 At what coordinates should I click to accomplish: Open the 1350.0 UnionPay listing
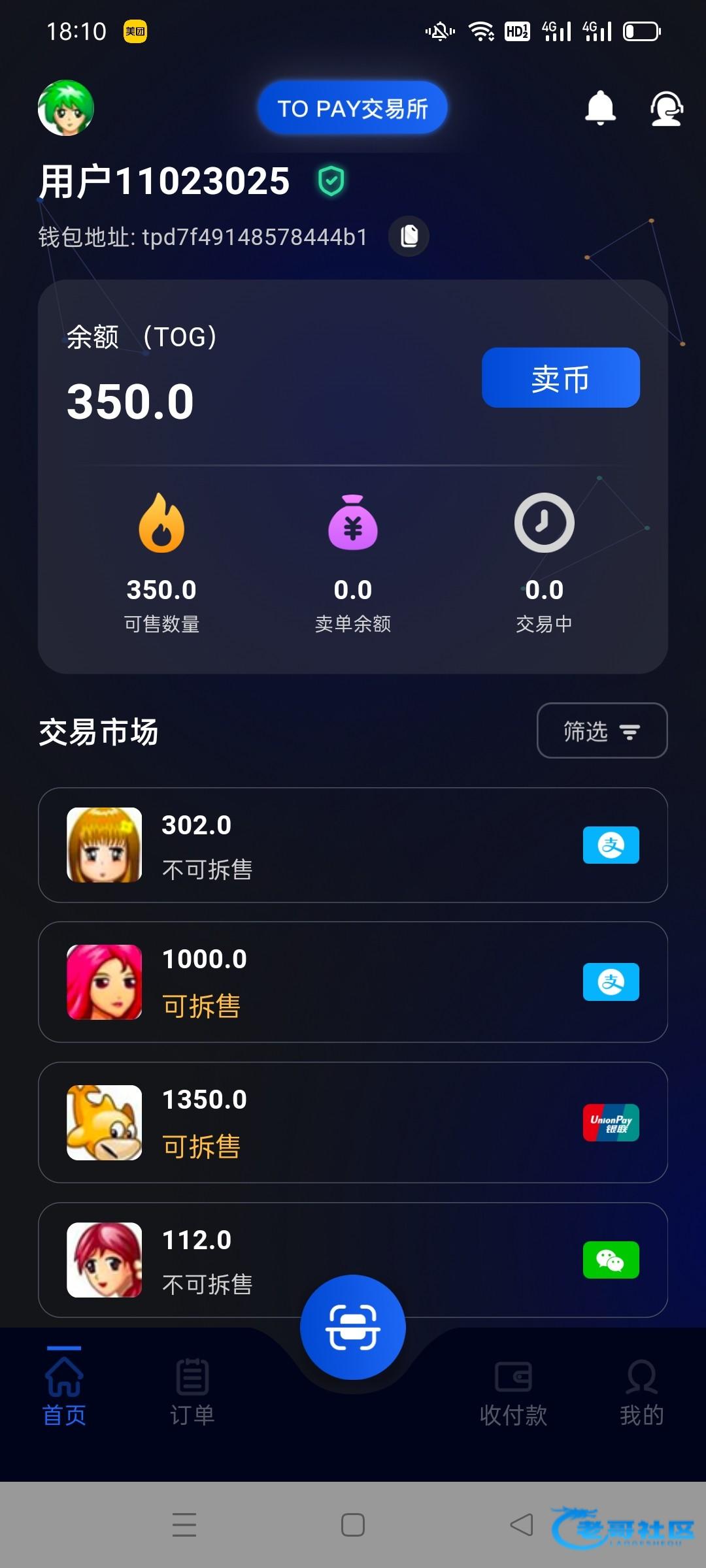[x=353, y=1122]
